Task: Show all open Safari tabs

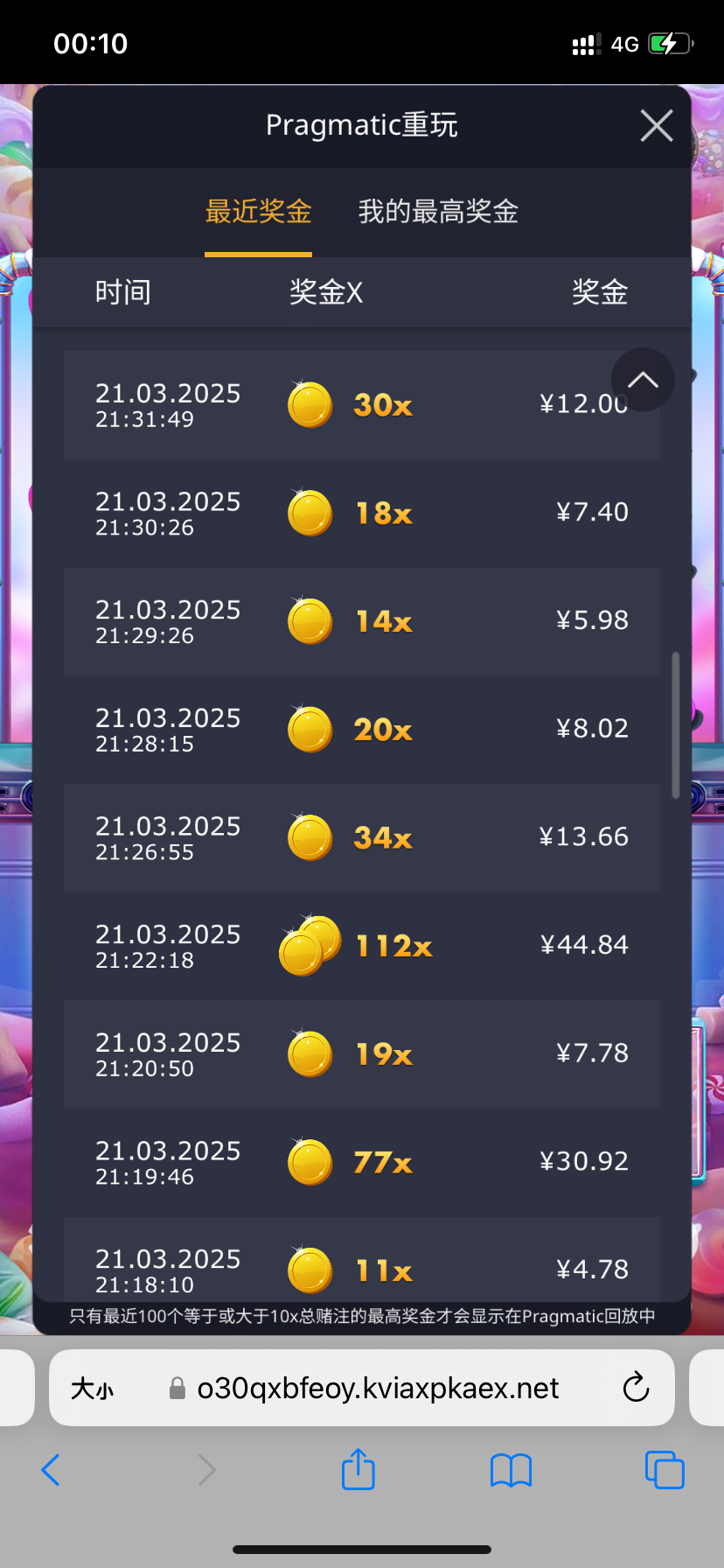Action: [x=665, y=1470]
